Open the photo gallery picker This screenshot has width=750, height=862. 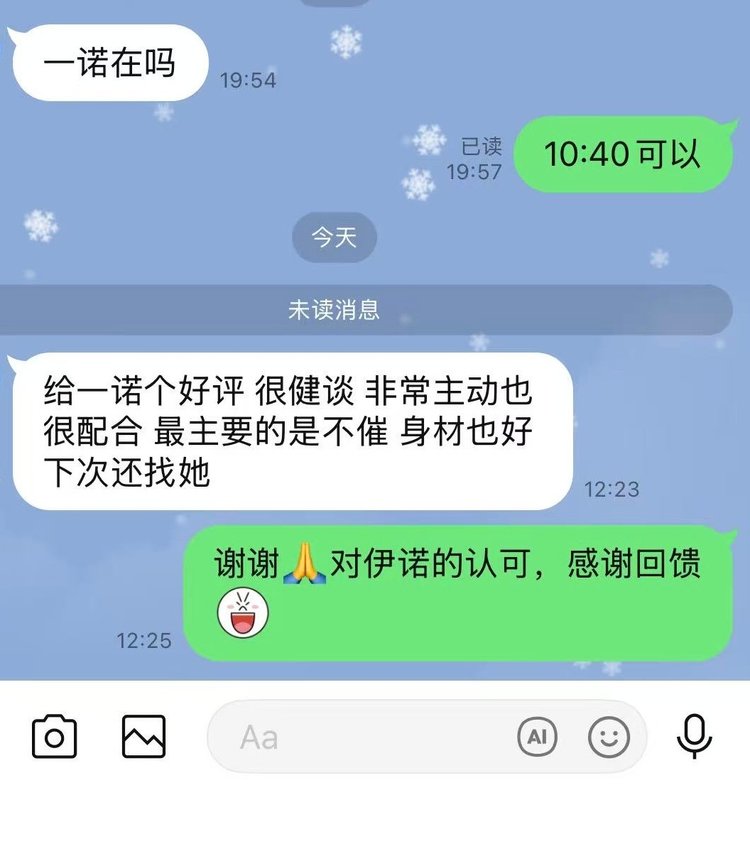coord(144,738)
